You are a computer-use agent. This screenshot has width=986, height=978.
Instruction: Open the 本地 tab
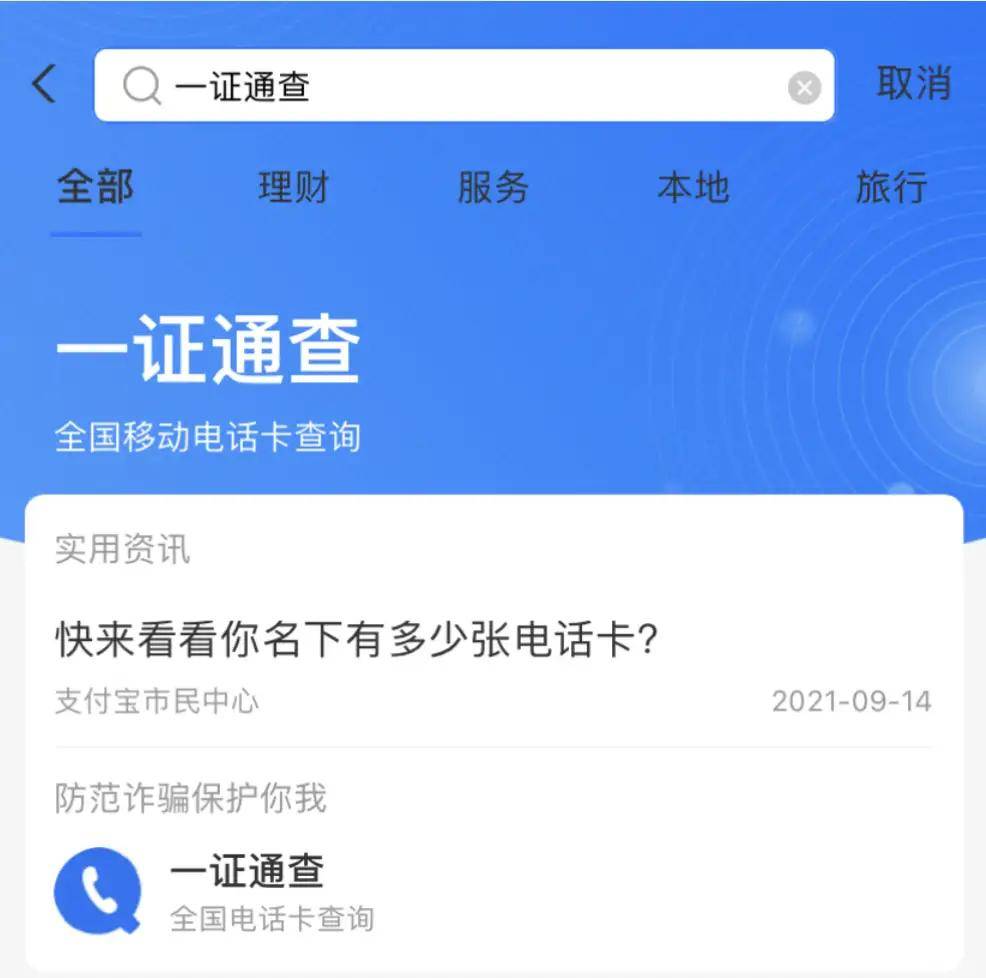(x=692, y=188)
